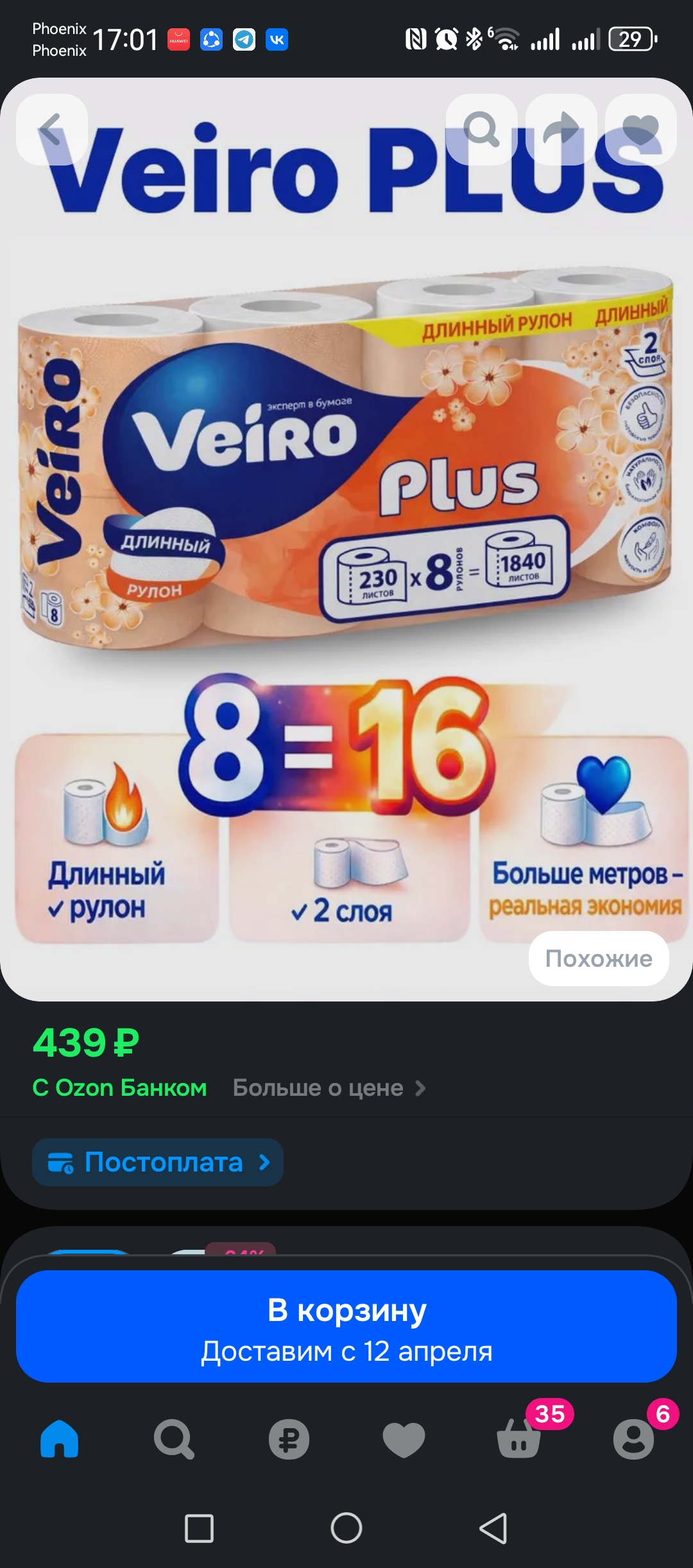Tap the system back button
Image resolution: width=693 pixels, height=1568 pixels.
(493, 1528)
